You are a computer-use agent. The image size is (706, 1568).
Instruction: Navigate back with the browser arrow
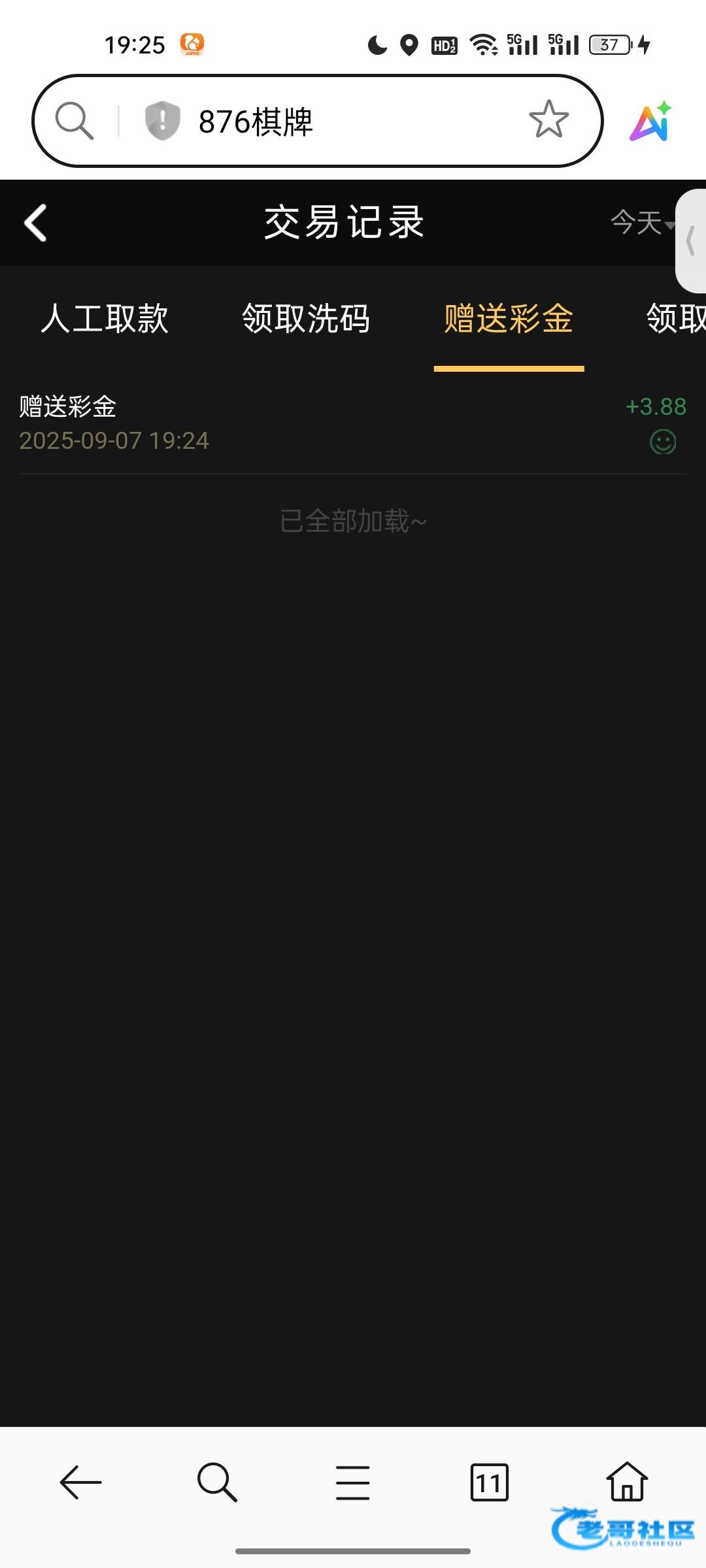[x=80, y=1482]
